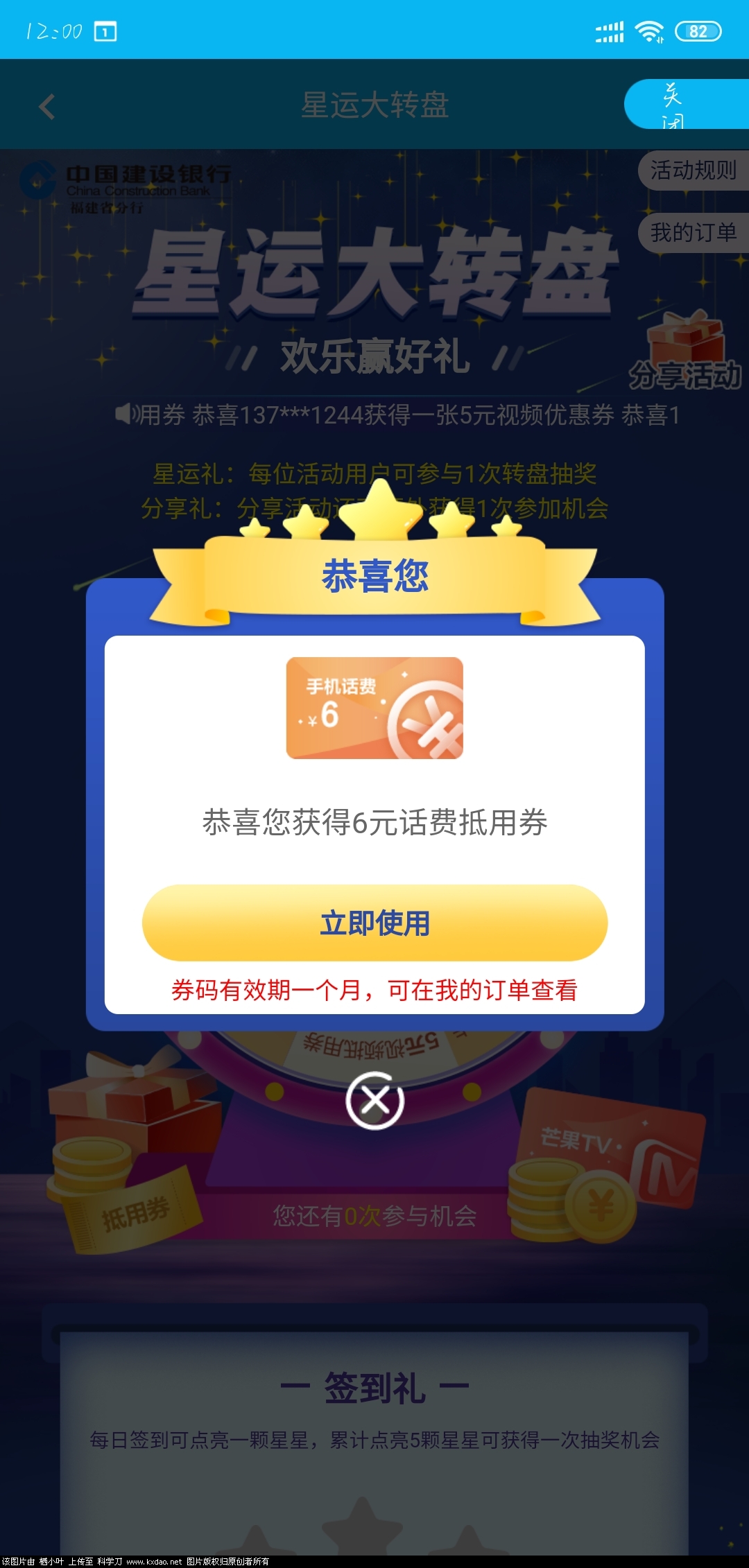
Task: Dismiss the prize dialog with the X
Action: point(374,1100)
